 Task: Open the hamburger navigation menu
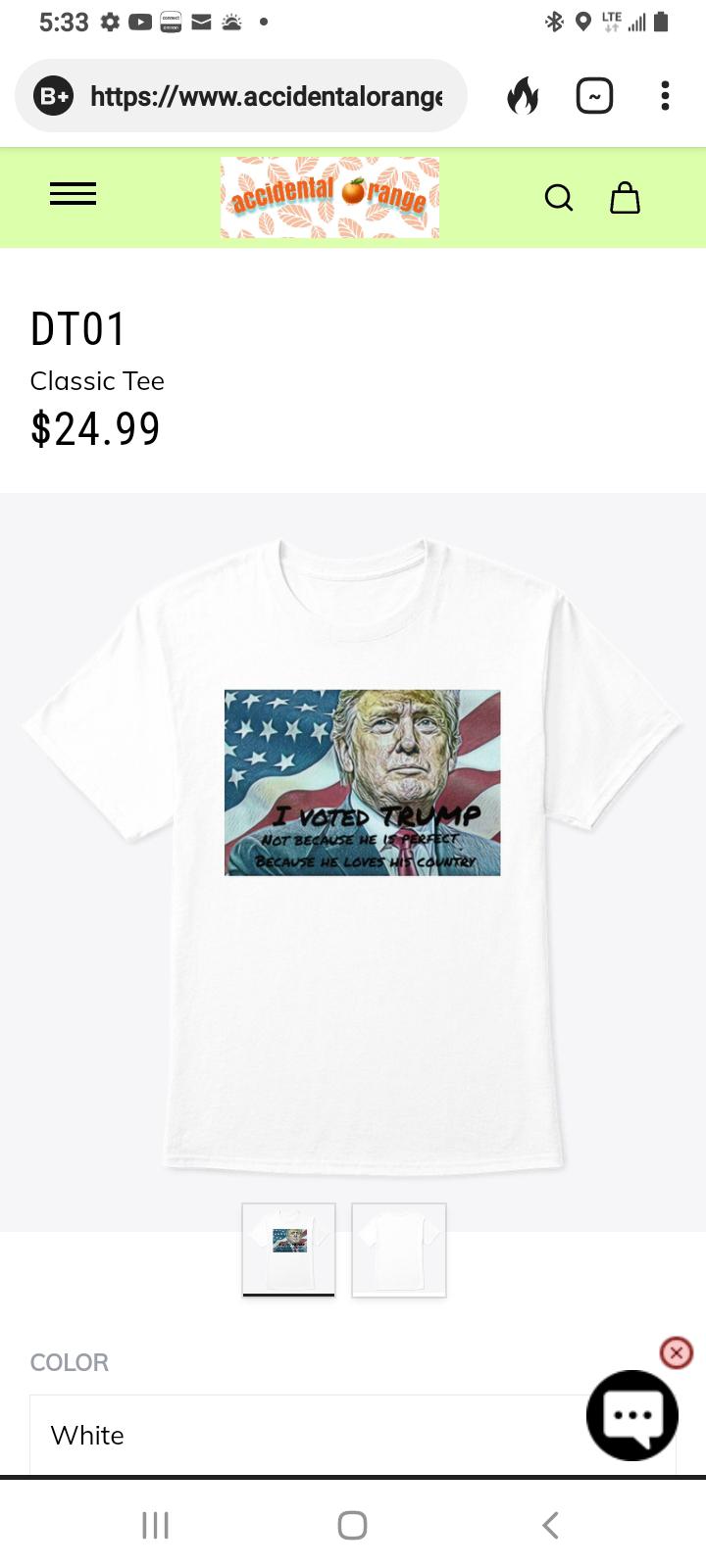[x=73, y=194]
